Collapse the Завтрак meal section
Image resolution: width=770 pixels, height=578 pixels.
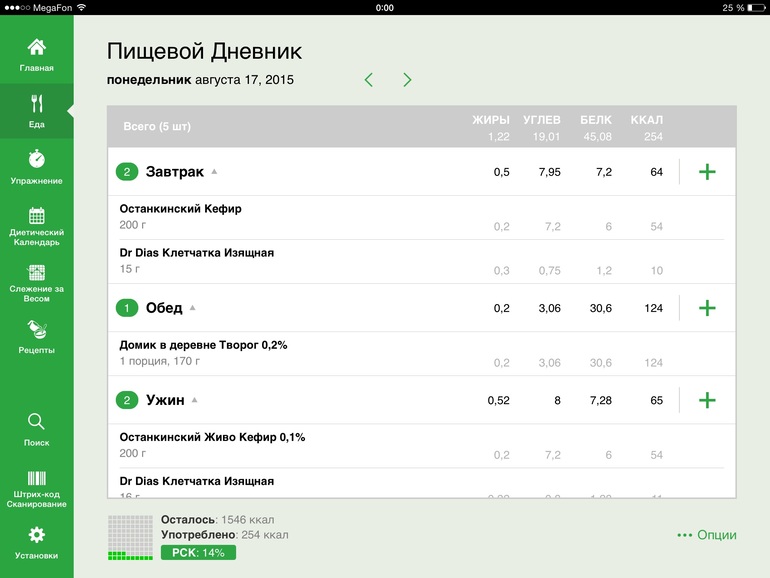[214, 171]
